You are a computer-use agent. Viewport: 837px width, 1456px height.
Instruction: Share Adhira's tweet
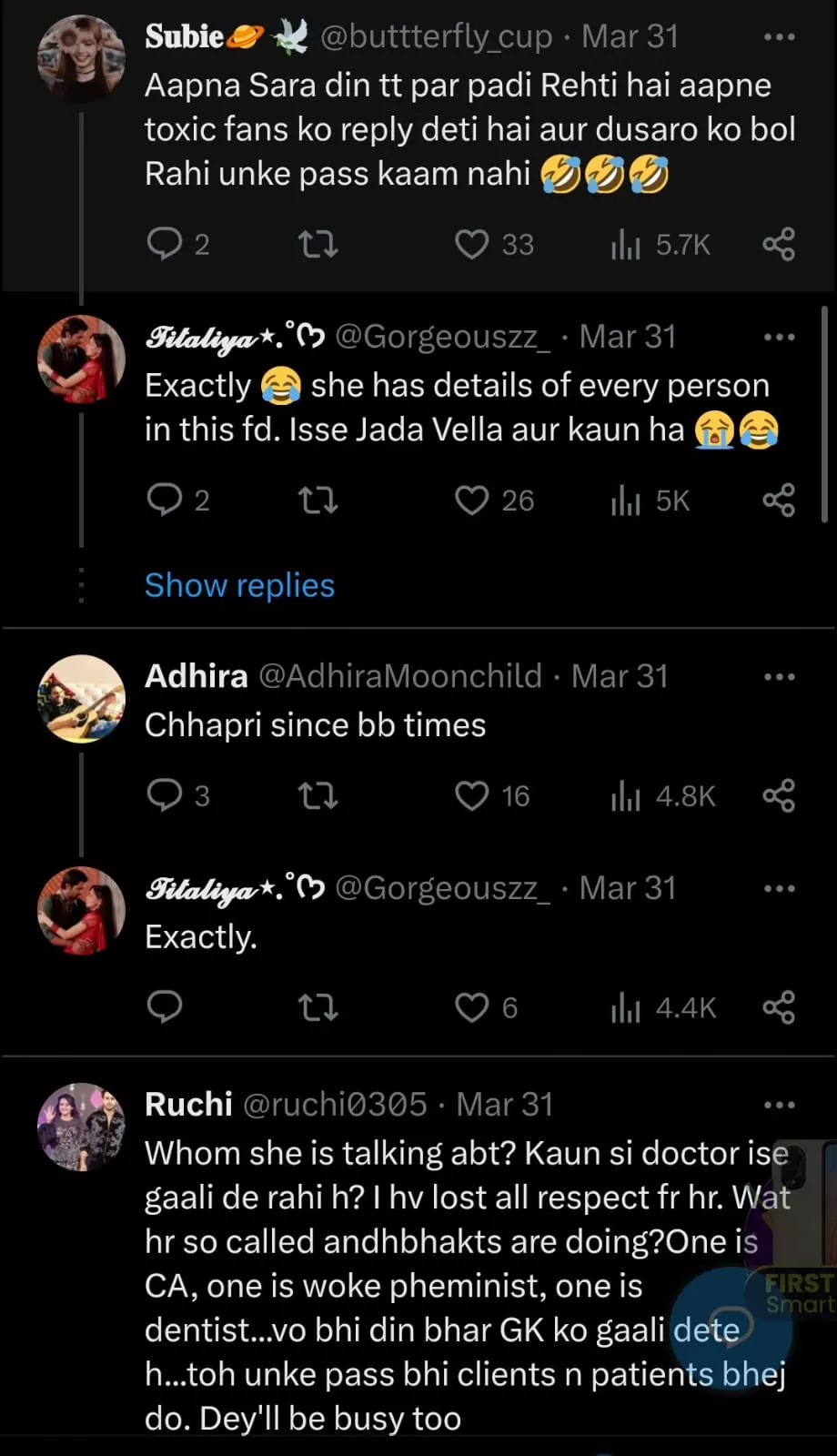[x=779, y=795]
